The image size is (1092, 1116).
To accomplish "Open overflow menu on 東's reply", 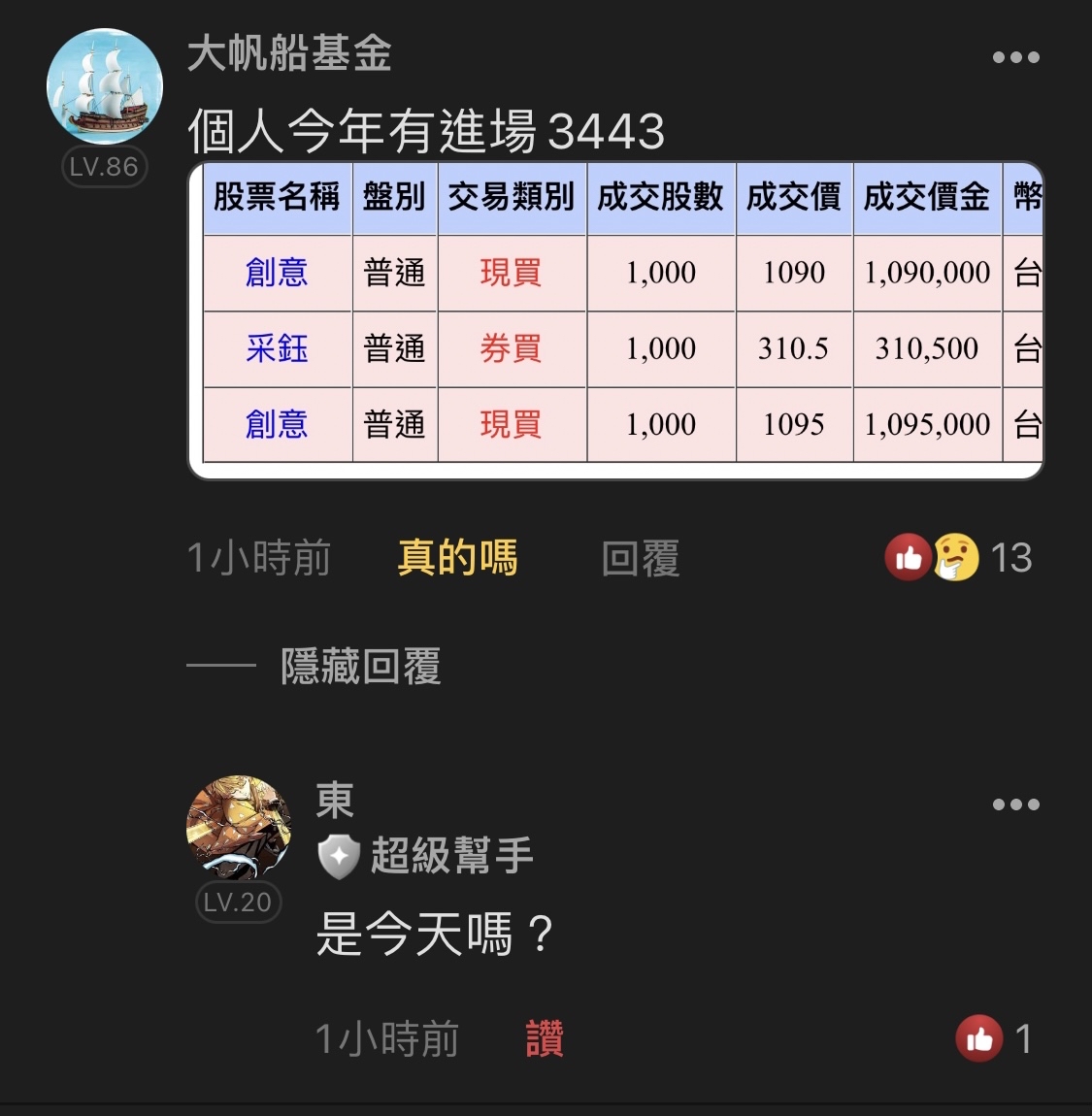I will (1015, 804).
